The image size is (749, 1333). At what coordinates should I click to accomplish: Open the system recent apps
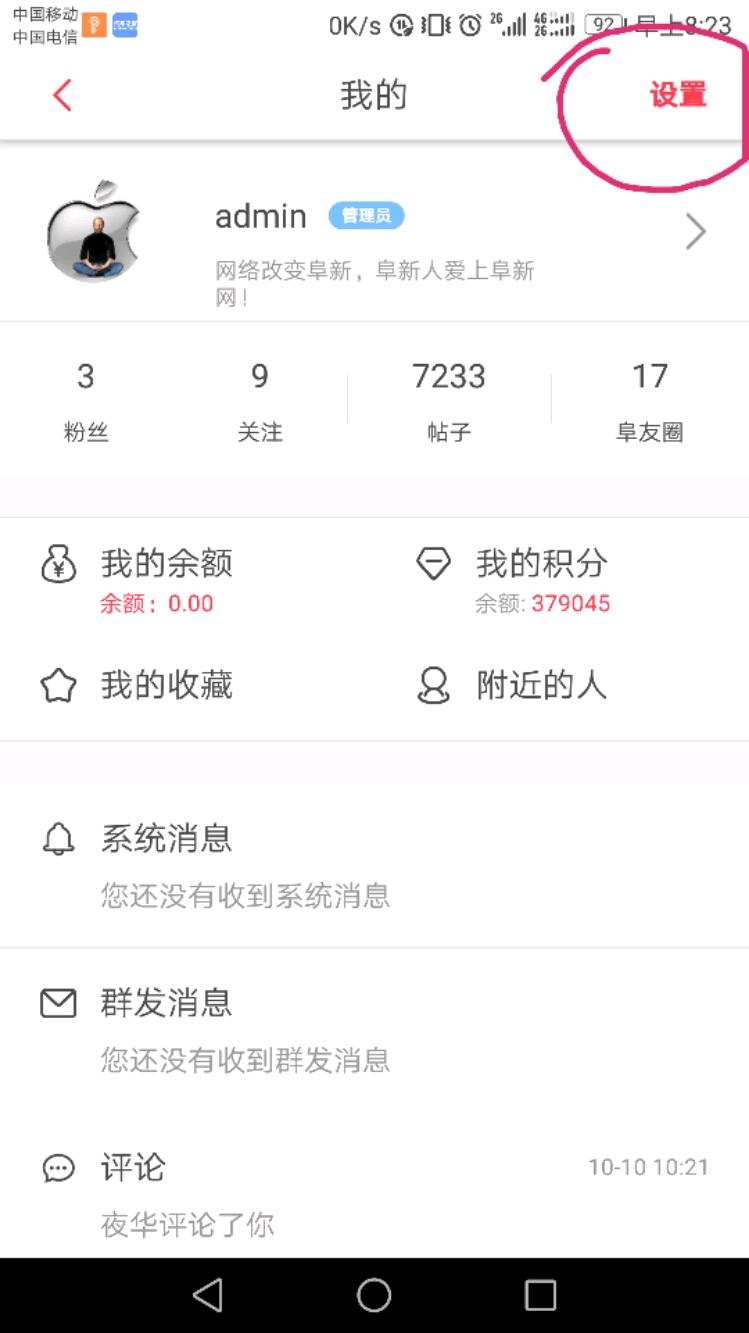(540, 1295)
